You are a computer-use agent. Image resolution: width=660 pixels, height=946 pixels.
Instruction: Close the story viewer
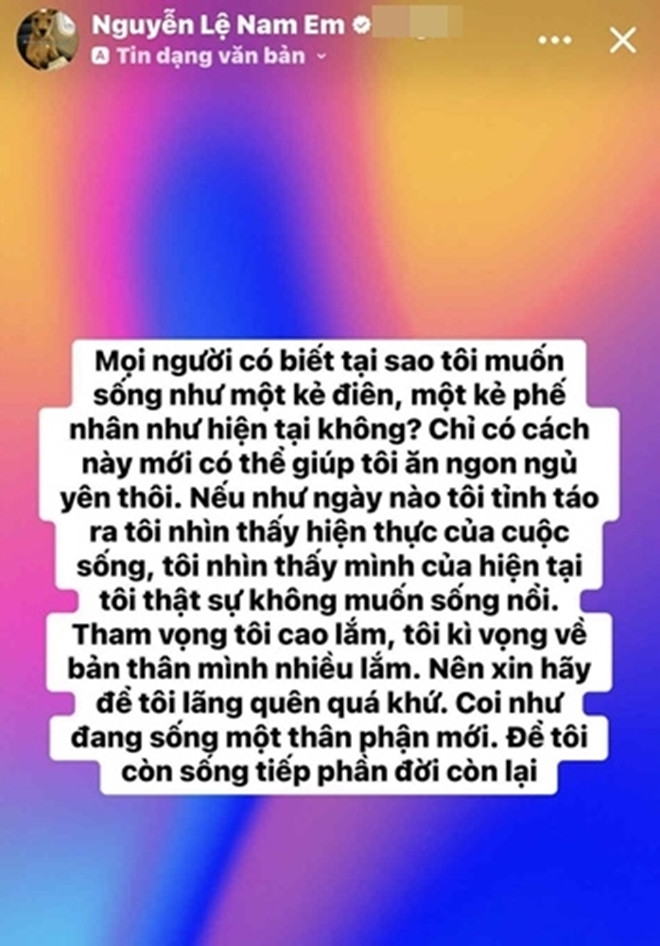point(623,40)
